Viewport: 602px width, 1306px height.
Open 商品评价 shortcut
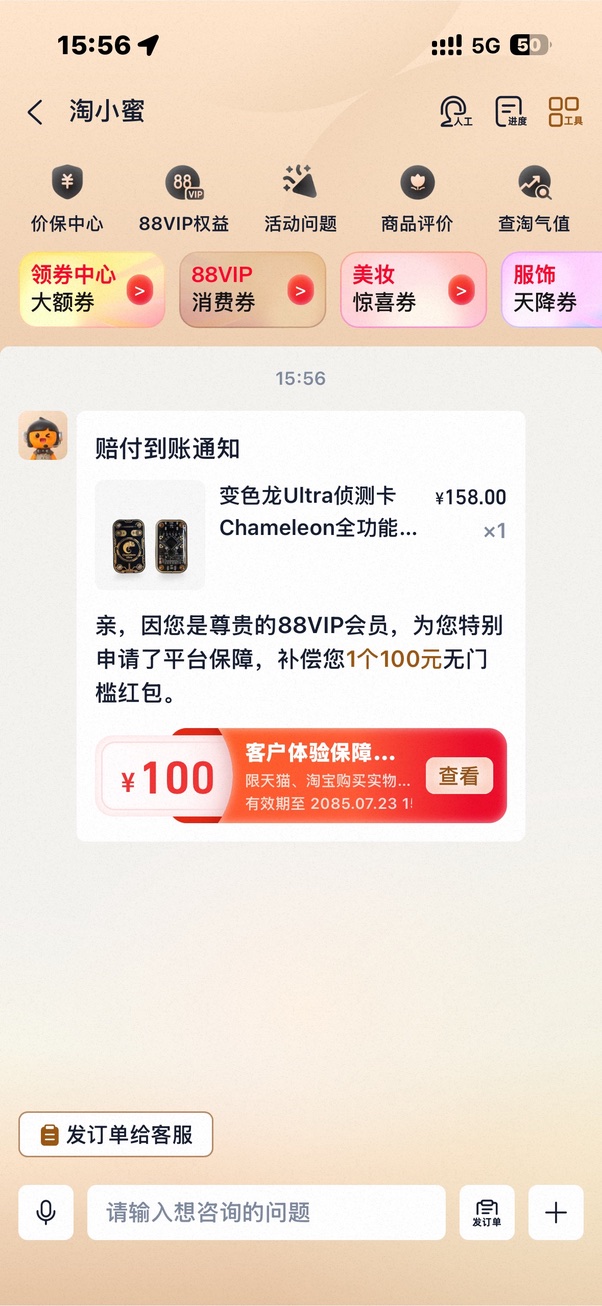point(417,199)
